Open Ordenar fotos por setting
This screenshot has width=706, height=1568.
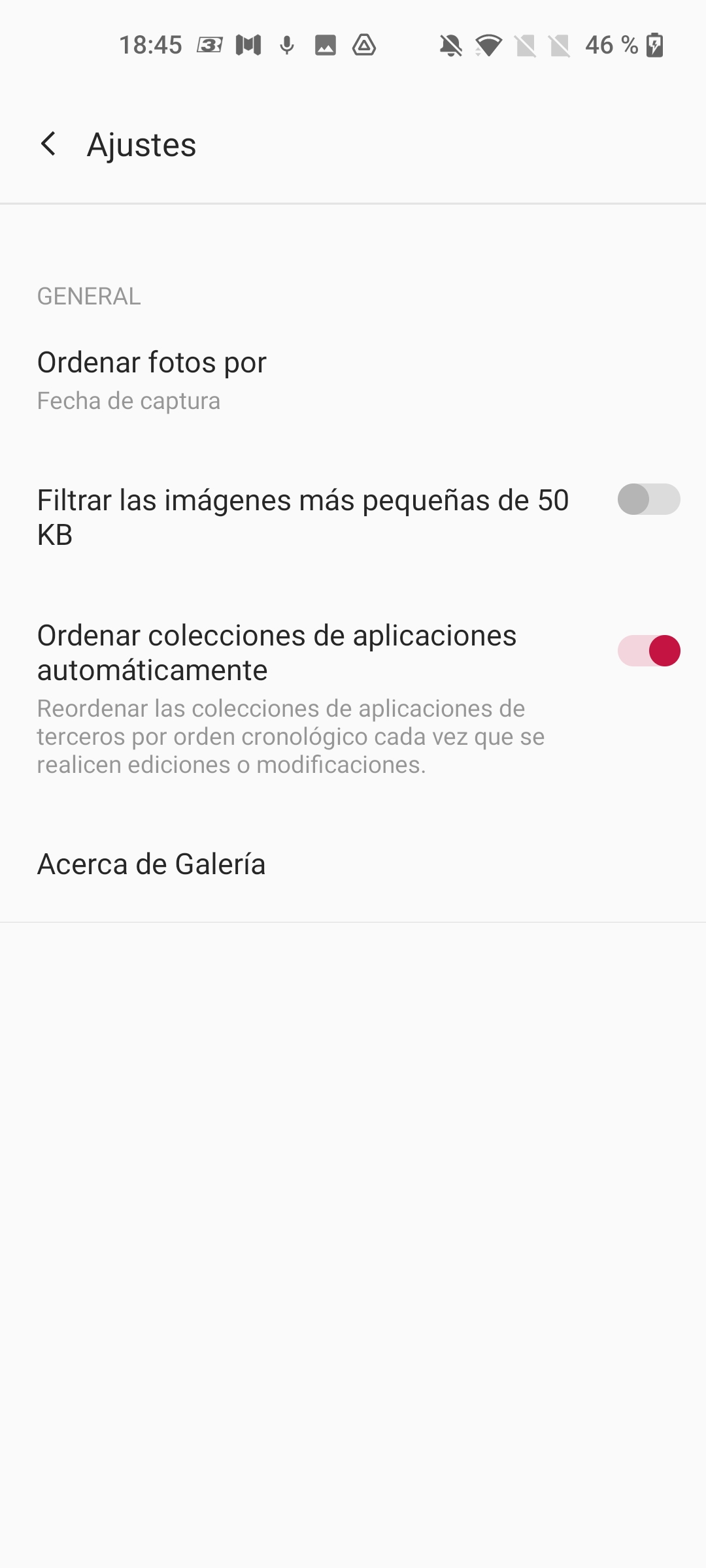point(353,380)
